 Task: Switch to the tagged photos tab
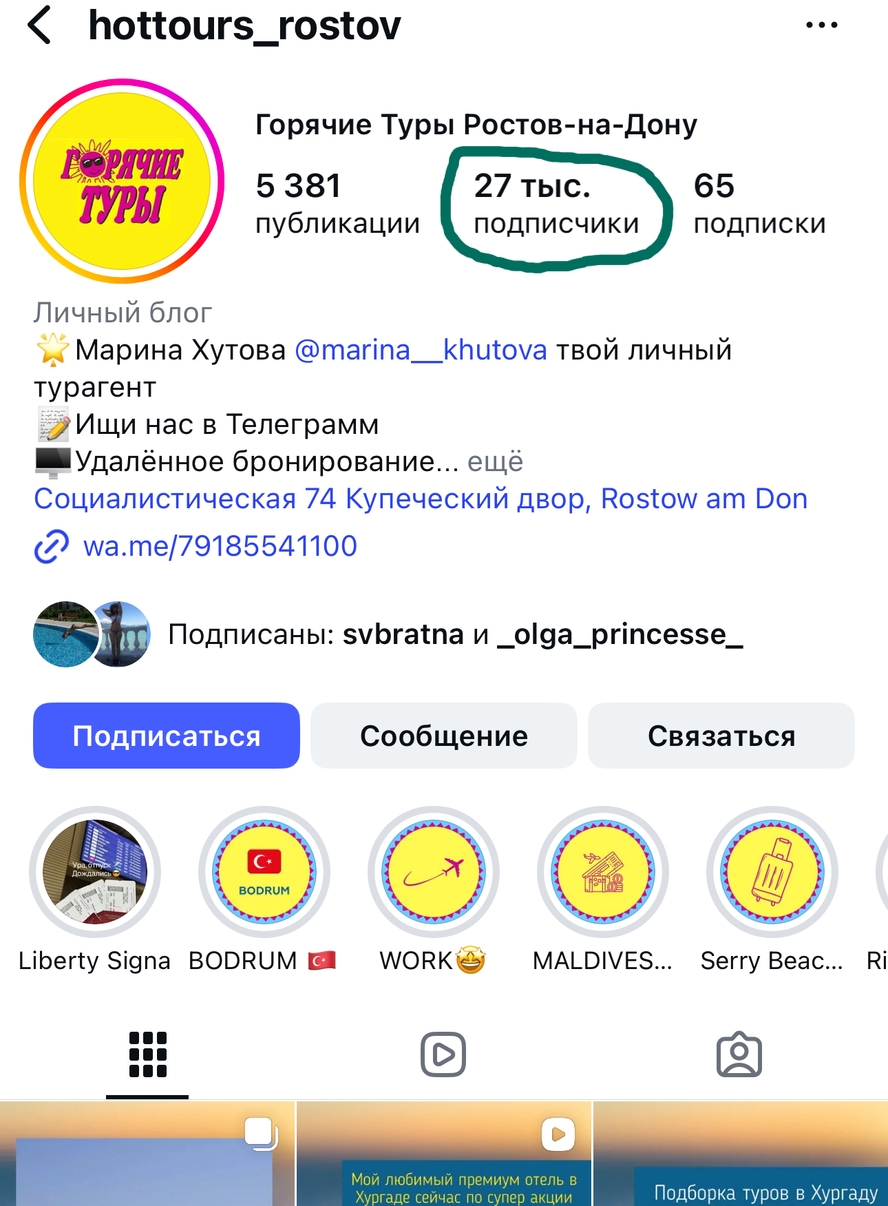coord(739,1053)
